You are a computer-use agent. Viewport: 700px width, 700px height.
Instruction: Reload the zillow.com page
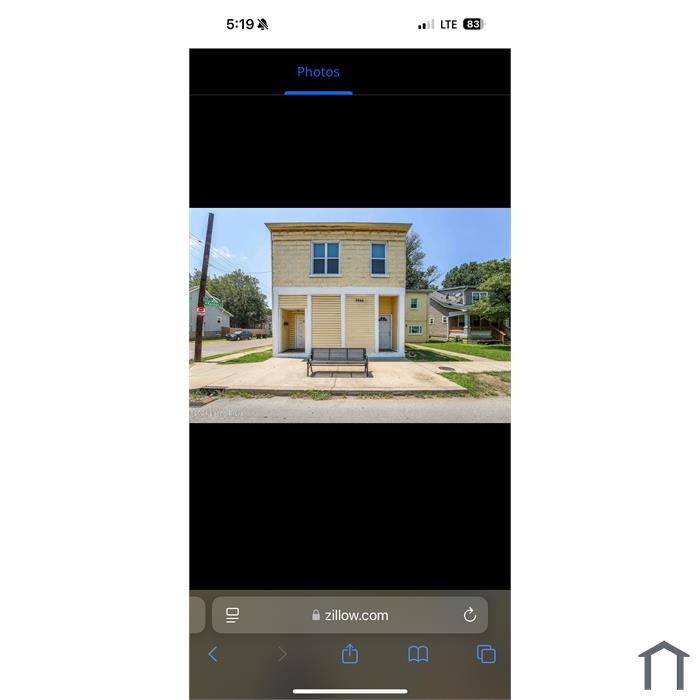[469, 615]
